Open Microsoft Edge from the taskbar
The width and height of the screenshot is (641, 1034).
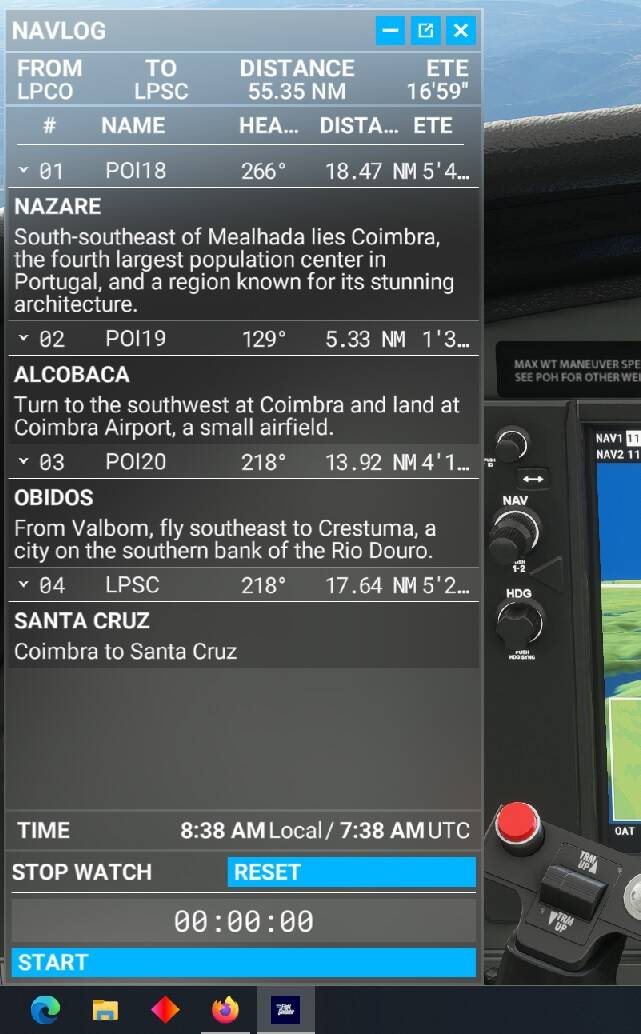tap(45, 1010)
